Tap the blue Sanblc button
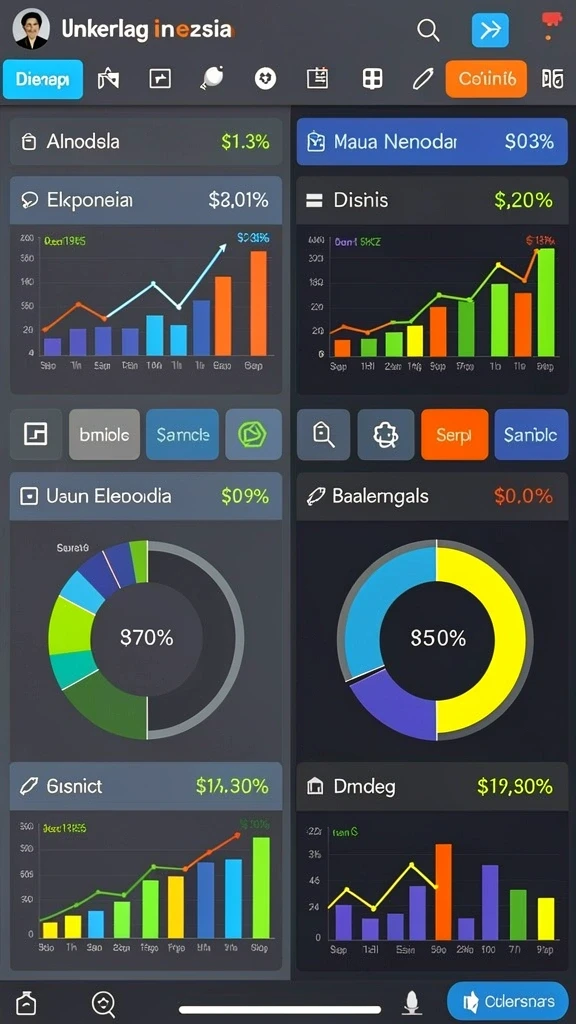This screenshot has width=576, height=1024. [x=531, y=435]
